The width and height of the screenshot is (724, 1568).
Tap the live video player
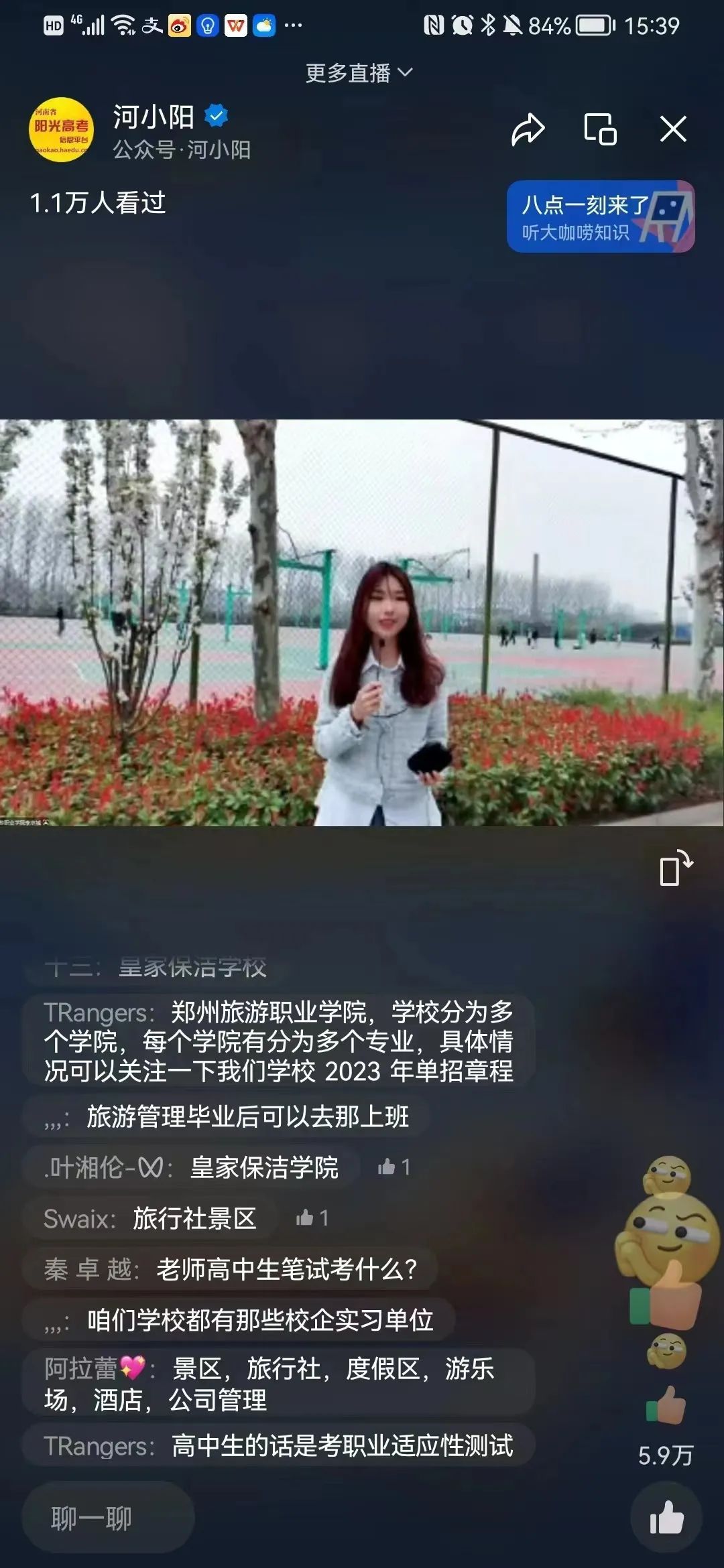[x=362, y=622]
